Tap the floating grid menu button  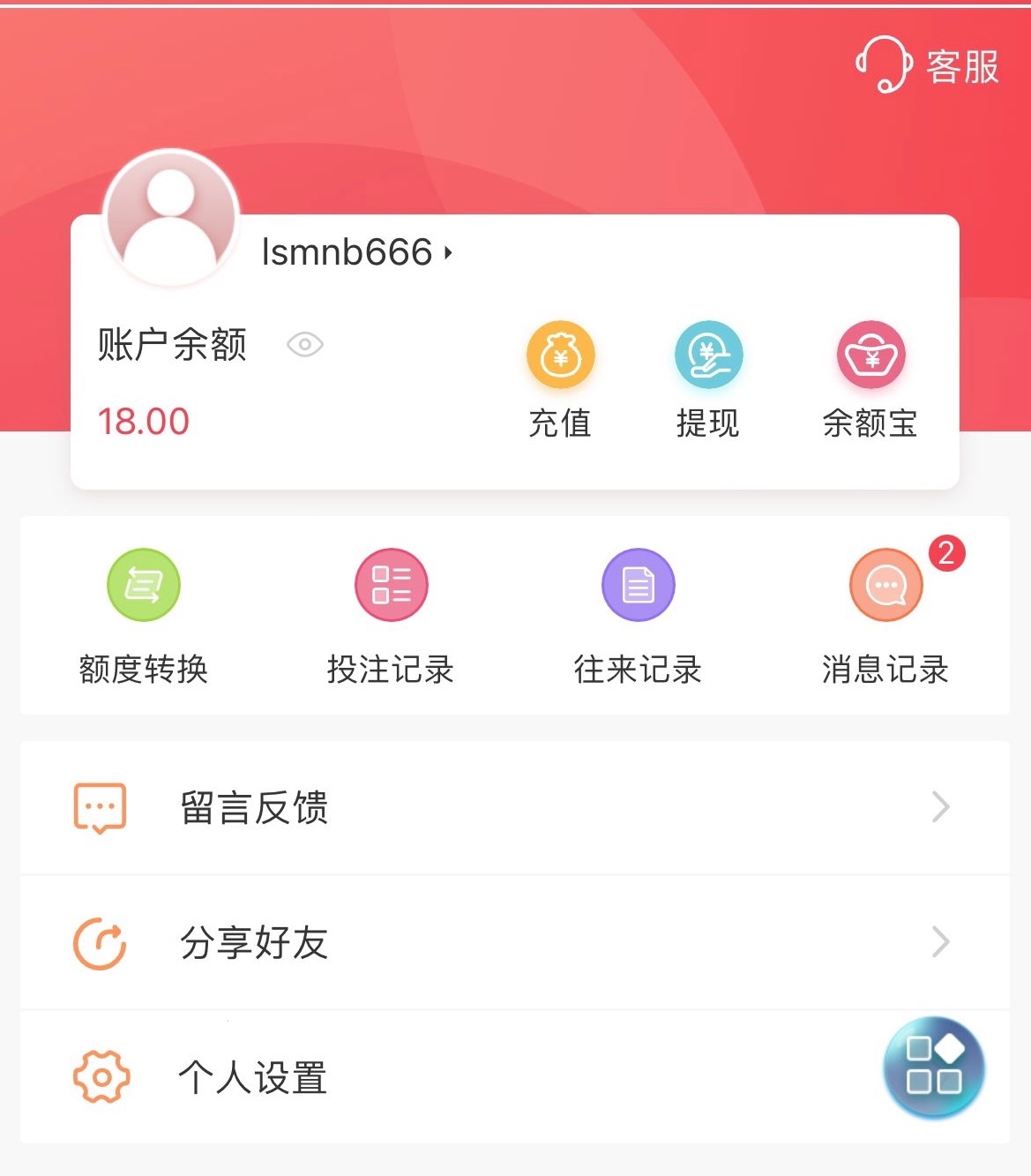934,1067
